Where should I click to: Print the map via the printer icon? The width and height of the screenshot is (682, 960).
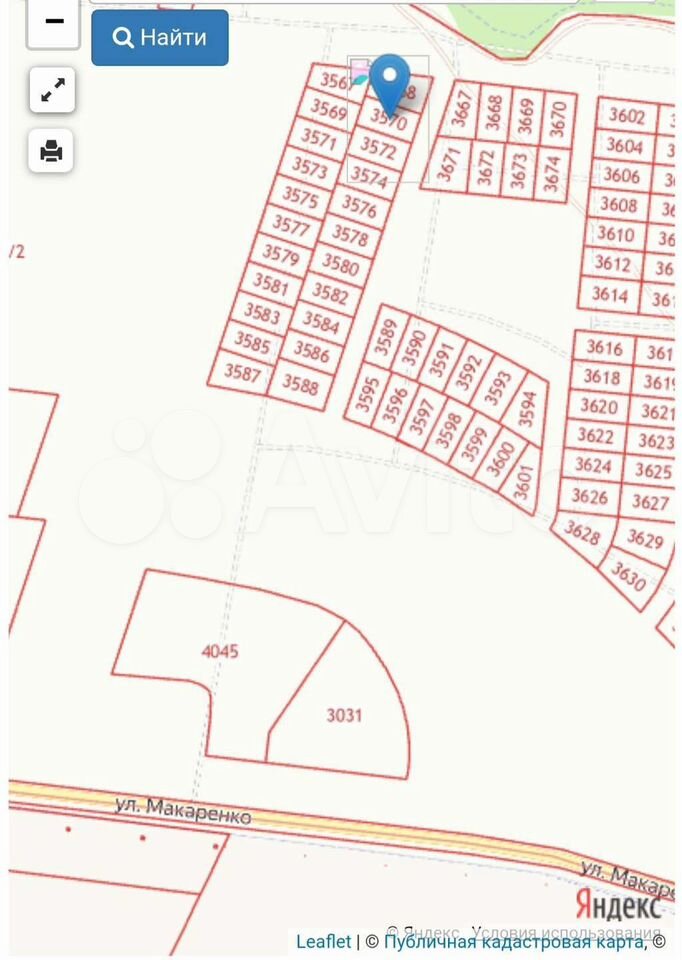tap(52, 151)
